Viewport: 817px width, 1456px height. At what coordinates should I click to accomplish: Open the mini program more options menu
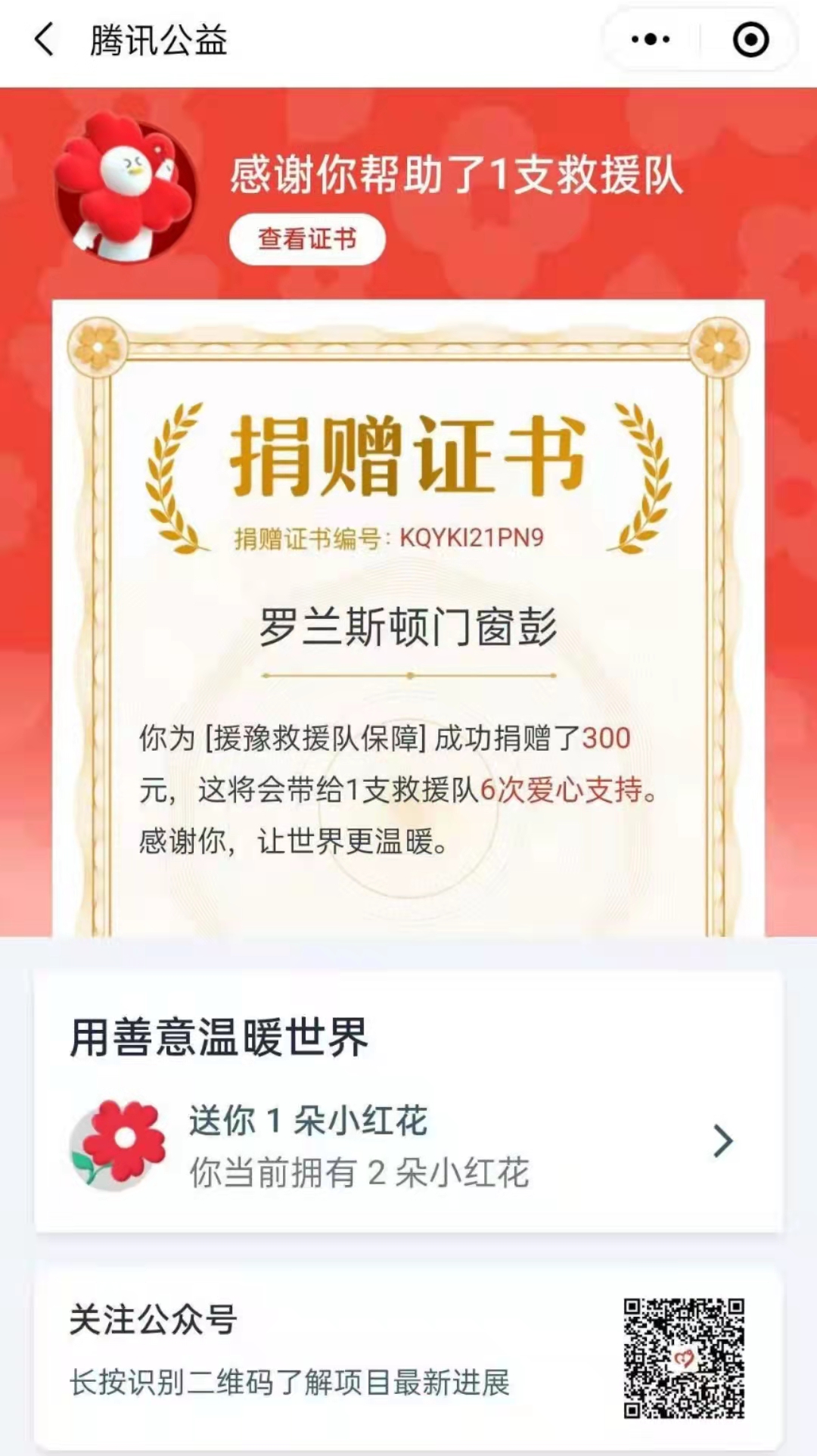click(x=651, y=39)
